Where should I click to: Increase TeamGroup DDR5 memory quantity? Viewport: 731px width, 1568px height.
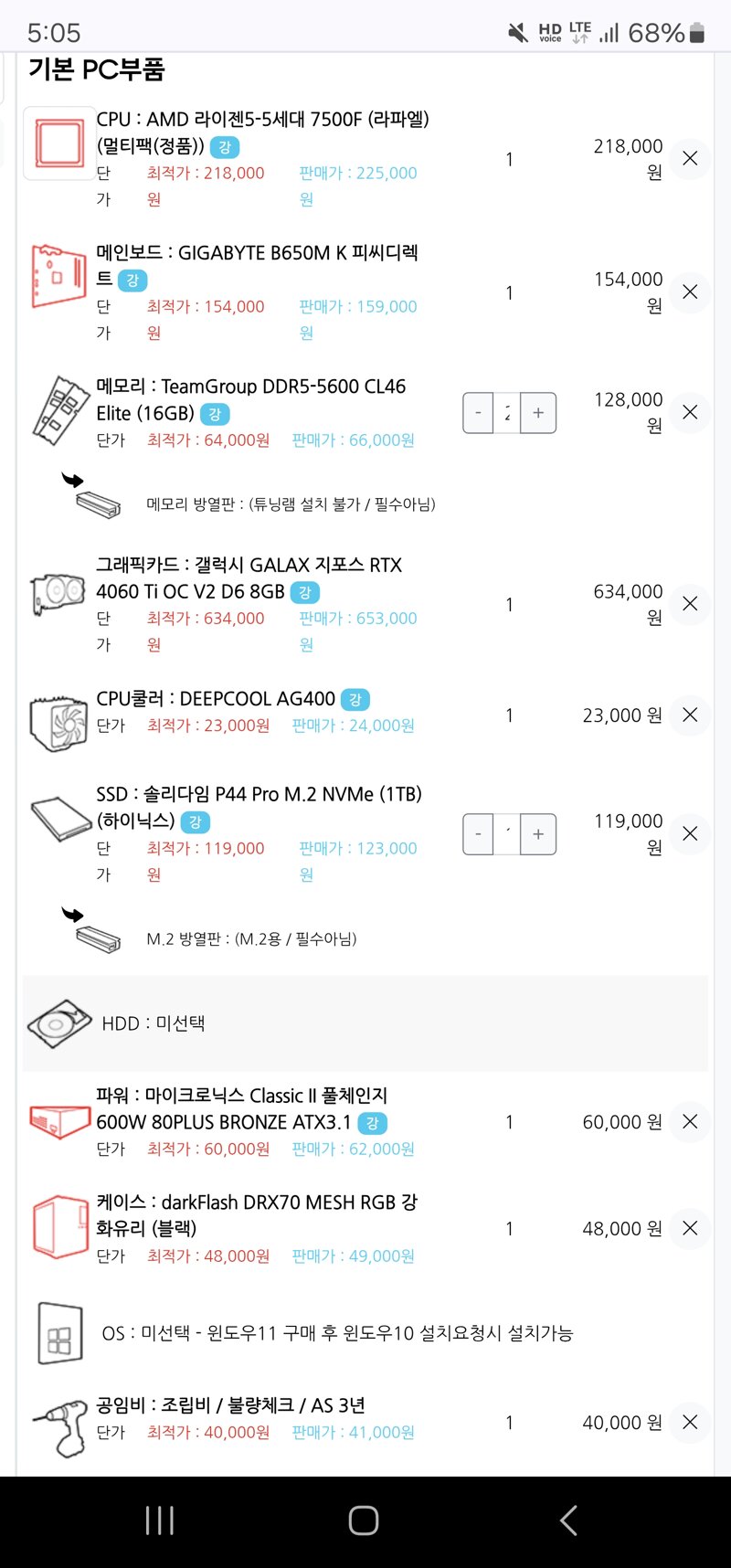(x=538, y=413)
